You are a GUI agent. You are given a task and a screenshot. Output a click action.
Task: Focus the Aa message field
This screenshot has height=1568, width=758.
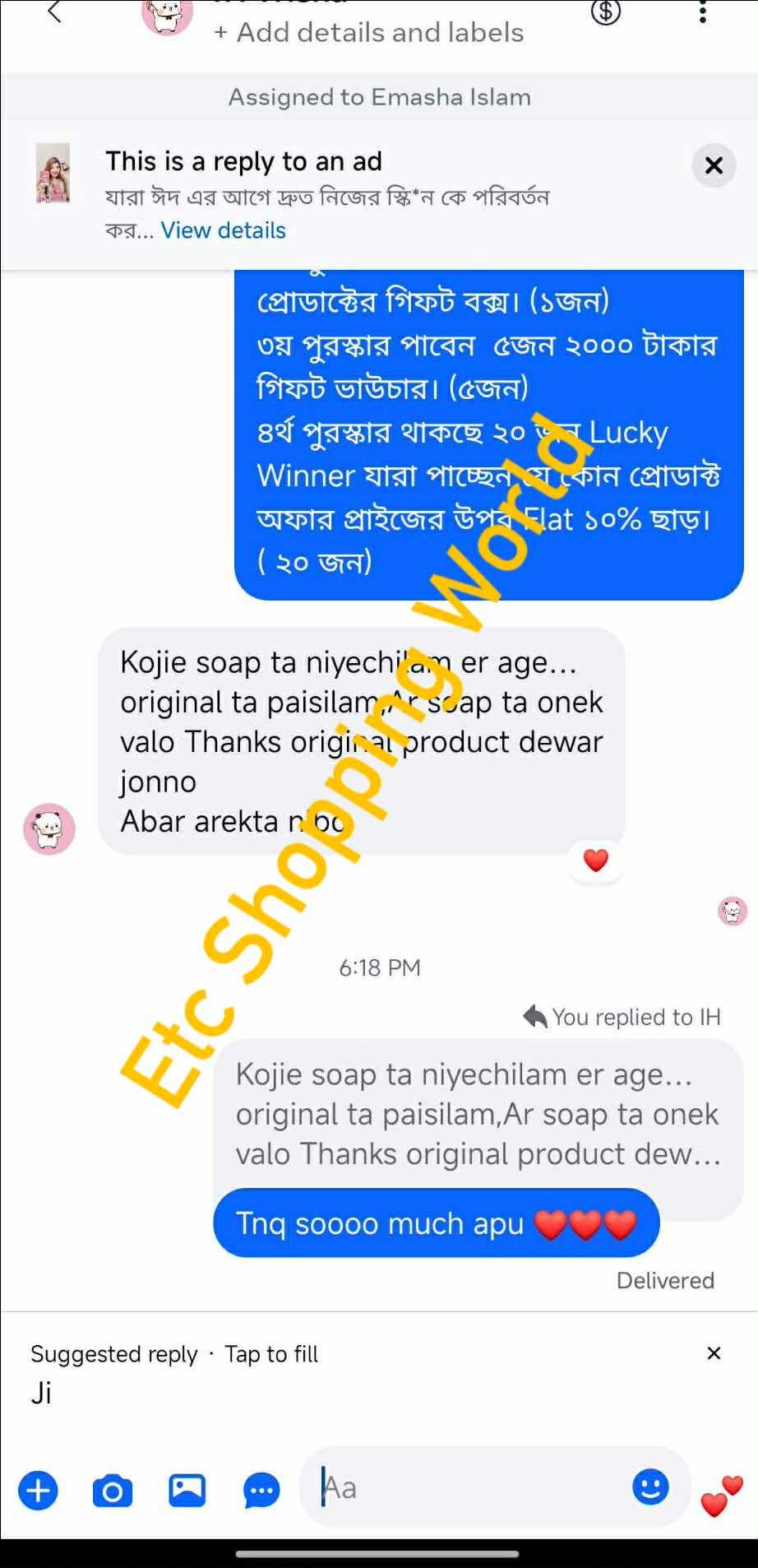[469, 1487]
